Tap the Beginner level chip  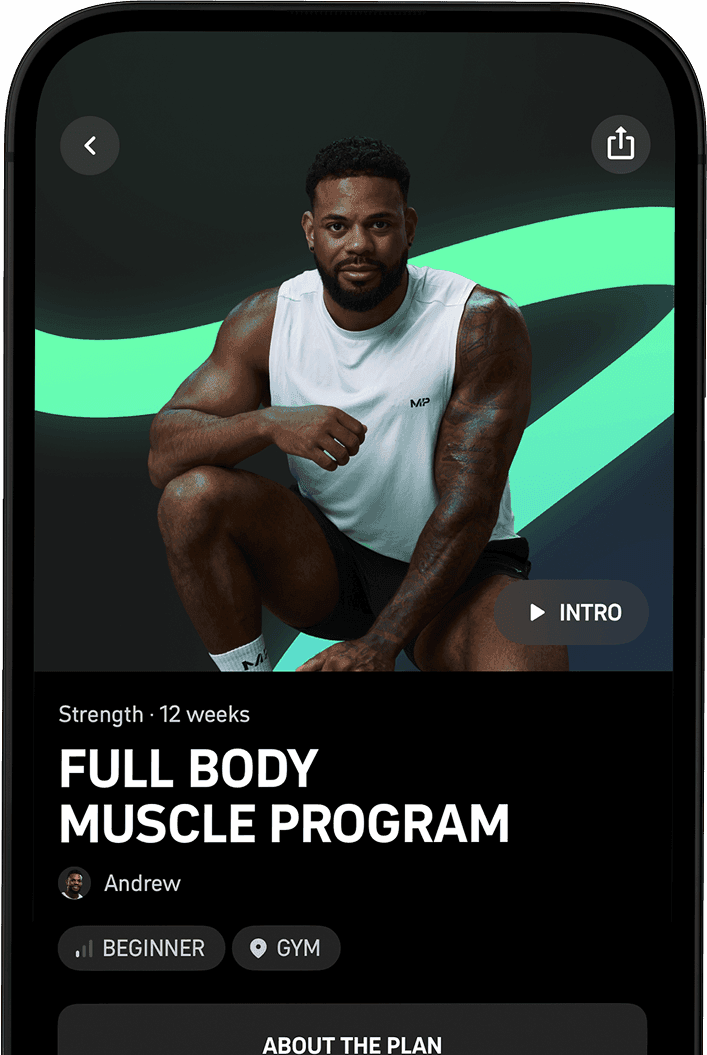pos(141,948)
